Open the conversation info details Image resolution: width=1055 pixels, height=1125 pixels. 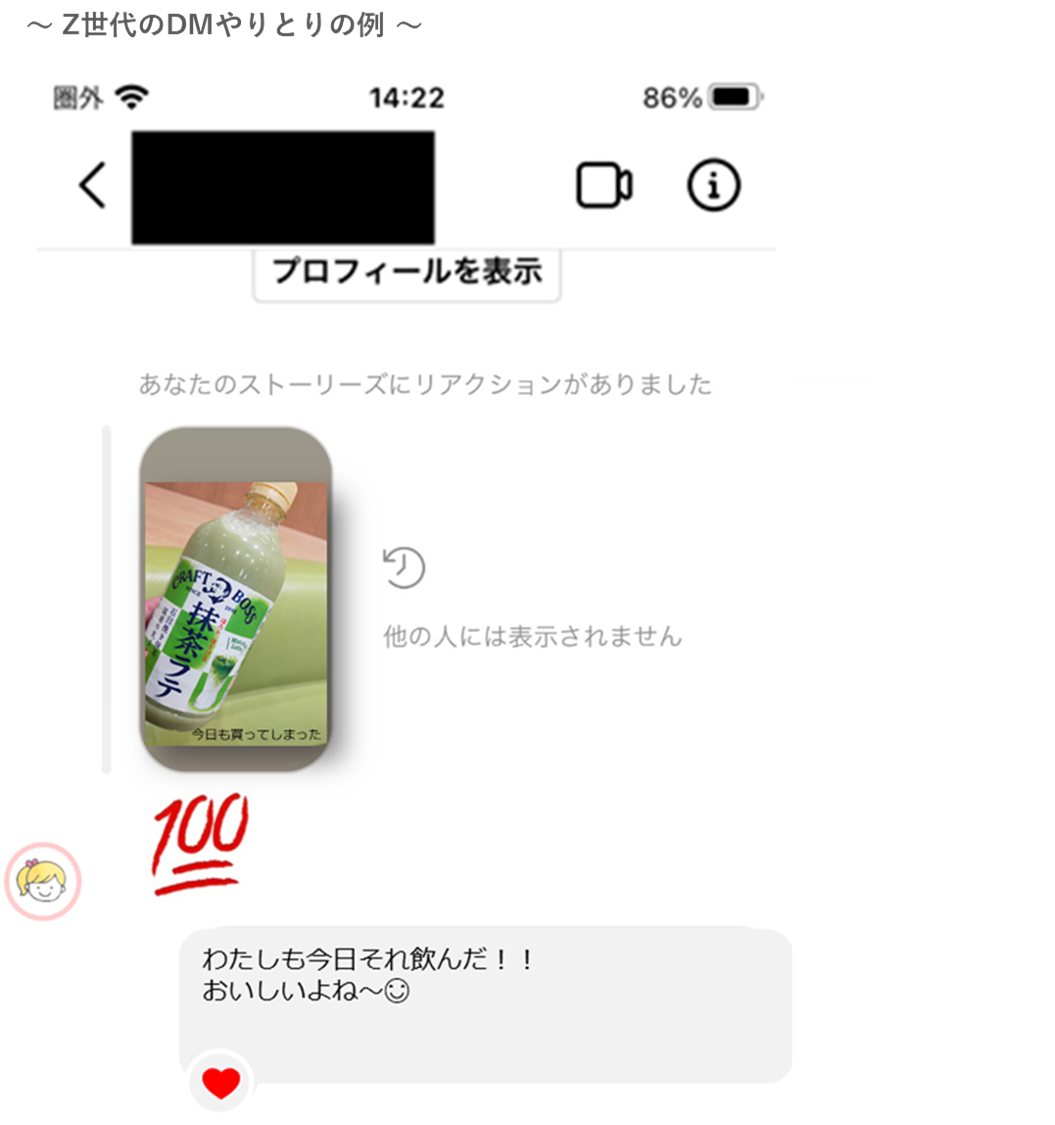[x=714, y=186]
